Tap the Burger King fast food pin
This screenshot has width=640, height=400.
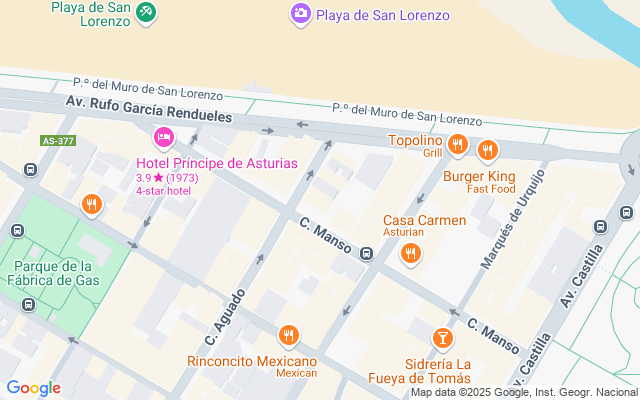[488, 151]
